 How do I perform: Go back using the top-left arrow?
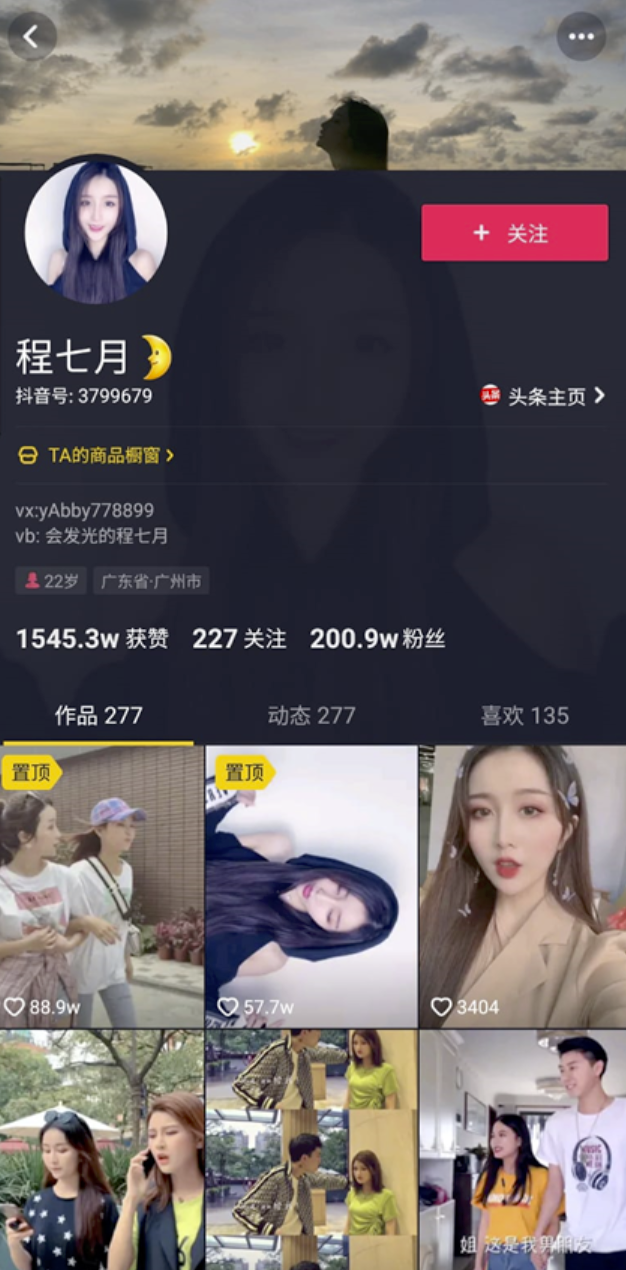pos(31,37)
